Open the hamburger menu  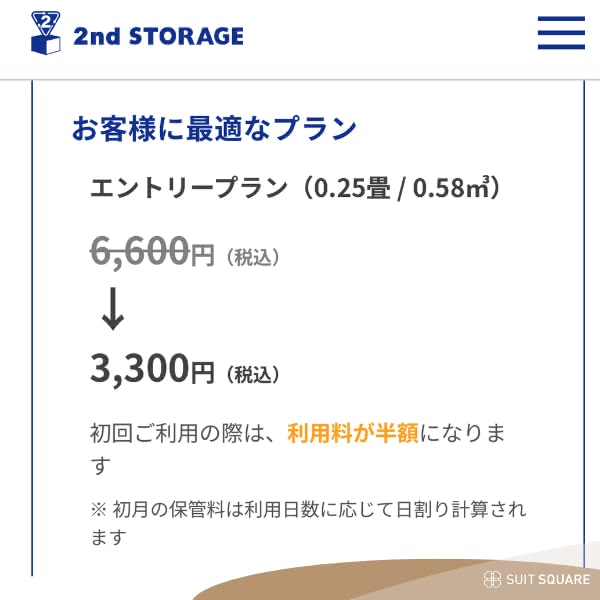[x=560, y=33]
